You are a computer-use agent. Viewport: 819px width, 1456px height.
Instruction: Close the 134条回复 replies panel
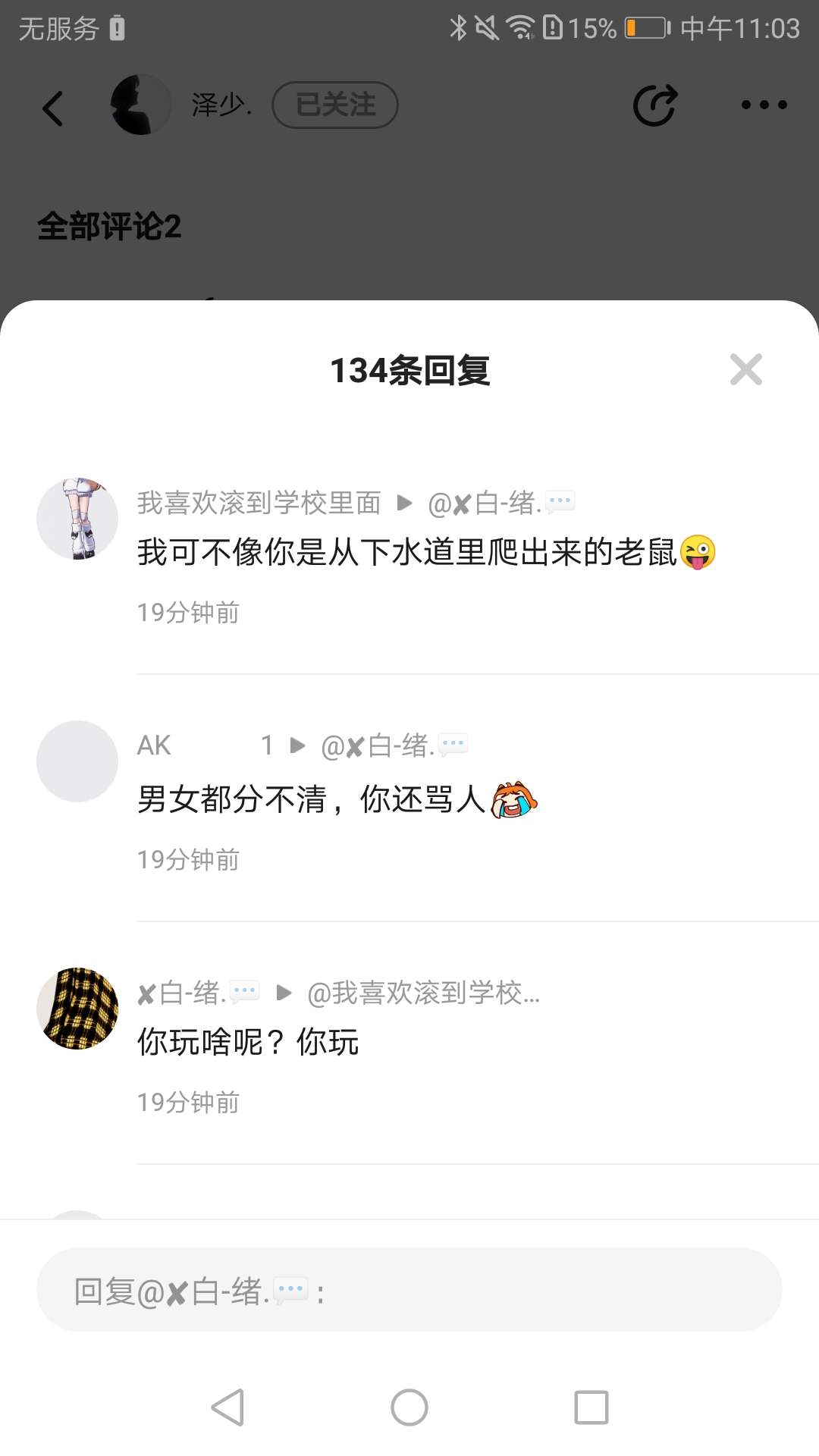pyautogui.click(x=745, y=369)
